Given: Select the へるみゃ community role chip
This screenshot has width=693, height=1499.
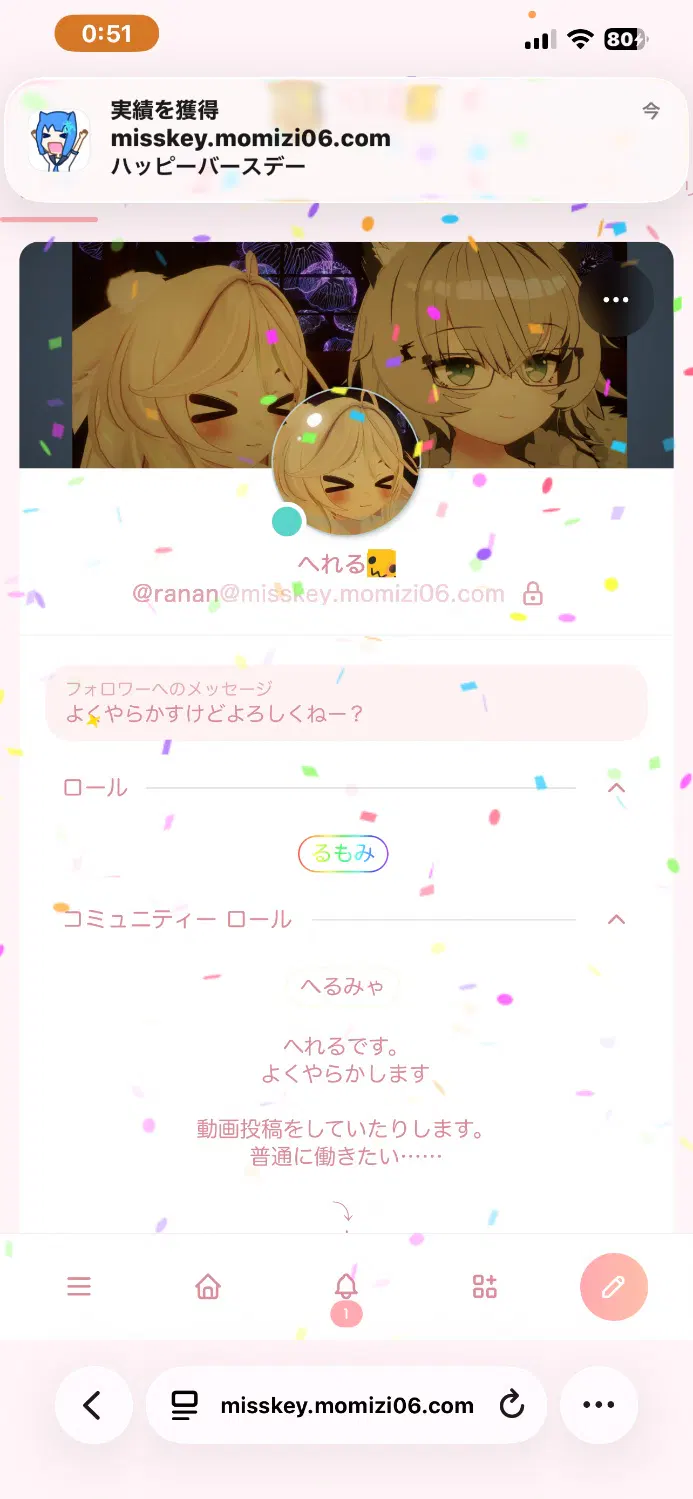Looking at the screenshot, I should tap(343, 987).
